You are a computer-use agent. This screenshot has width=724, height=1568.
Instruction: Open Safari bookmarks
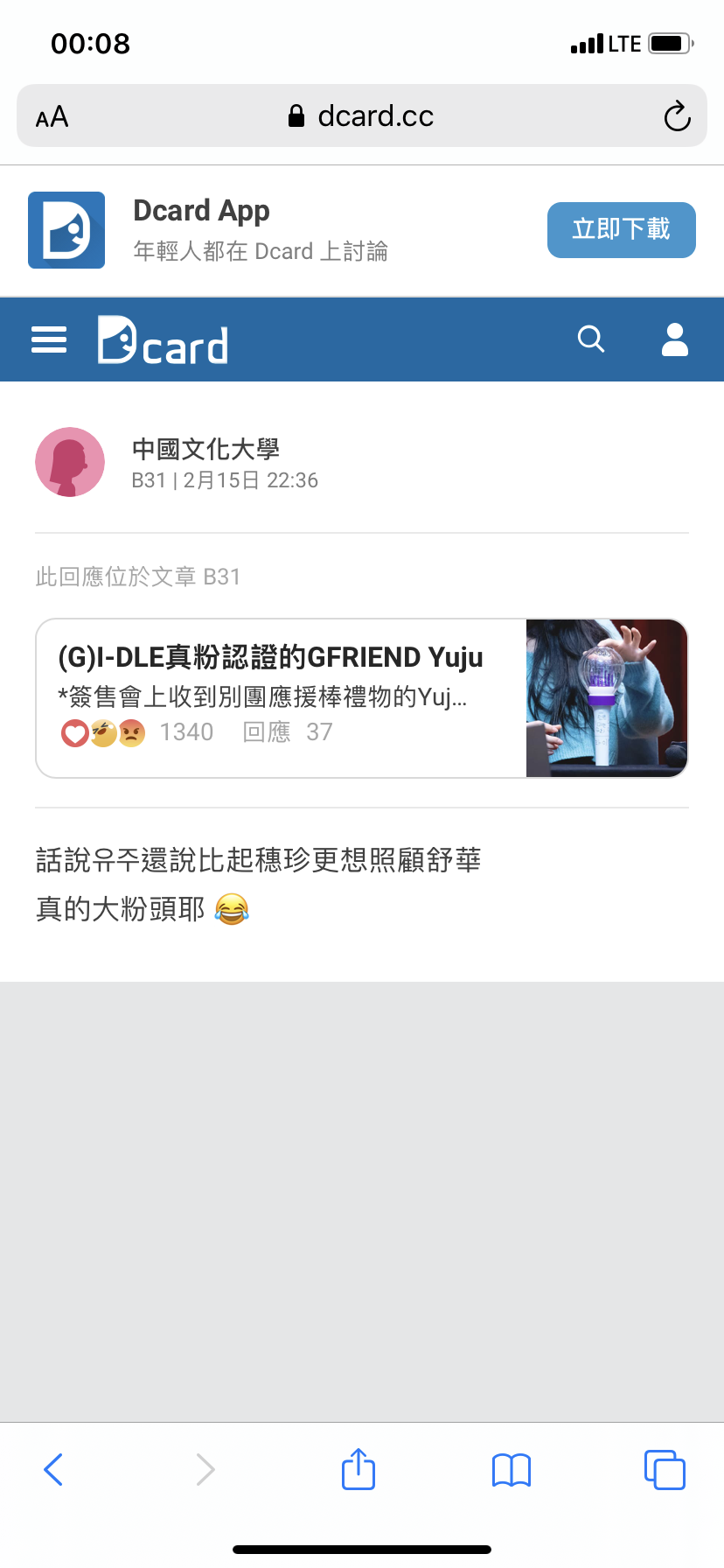point(512,1470)
